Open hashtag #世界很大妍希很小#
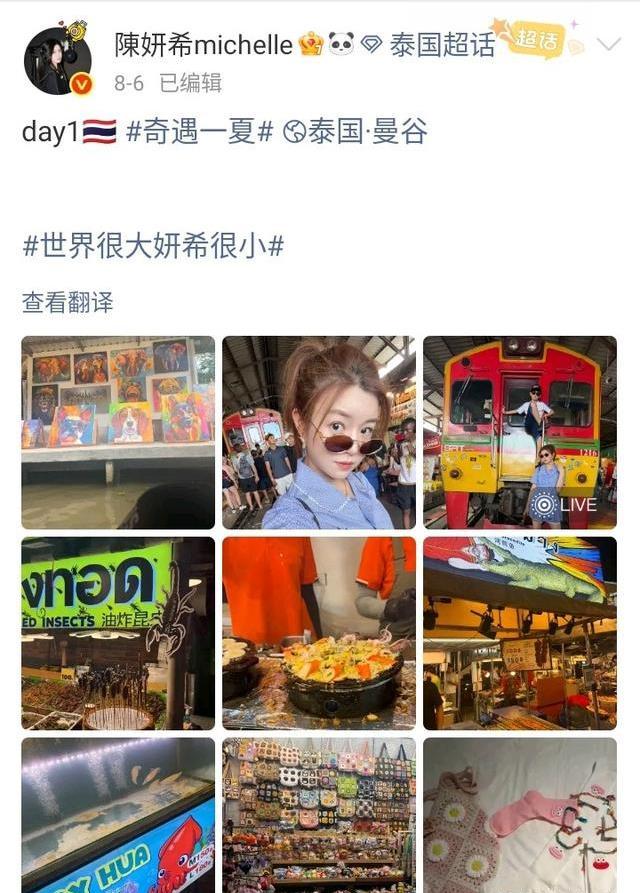The image size is (640, 893). click(153, 246)
